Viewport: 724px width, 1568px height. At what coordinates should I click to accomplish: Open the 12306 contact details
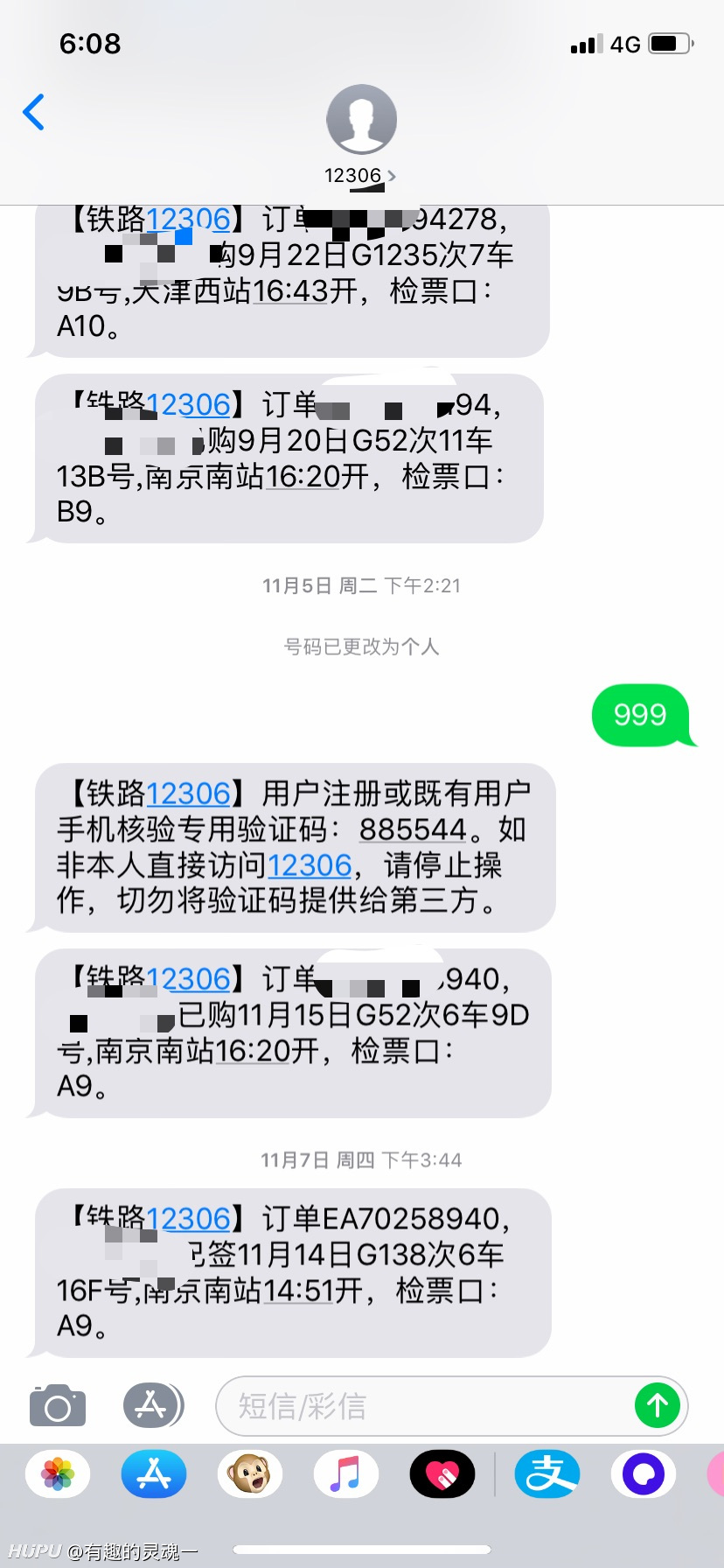pyautogui.click(x=361, y=136)
